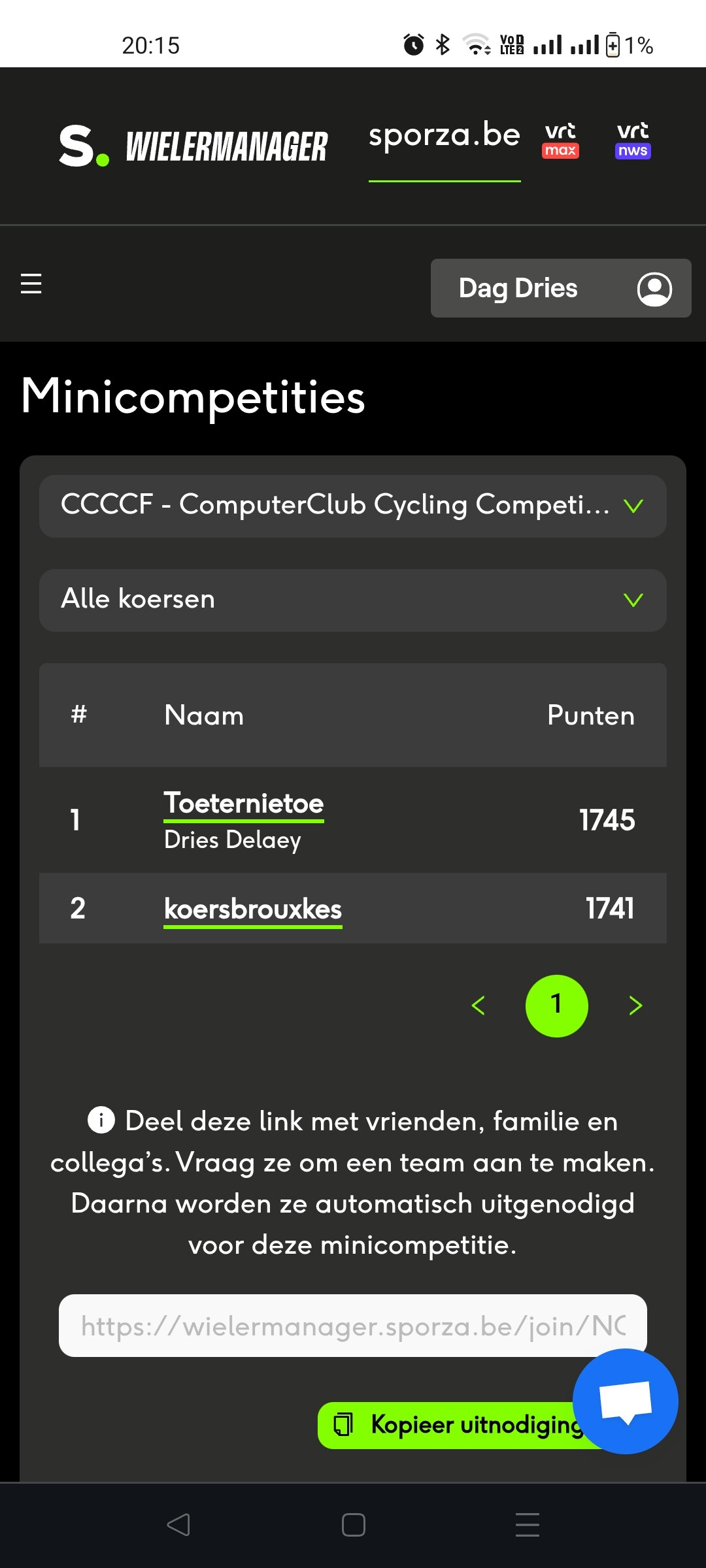Tap the system back button
706x1568 pixels.
pyautogui.click(x=178, y=1525)
